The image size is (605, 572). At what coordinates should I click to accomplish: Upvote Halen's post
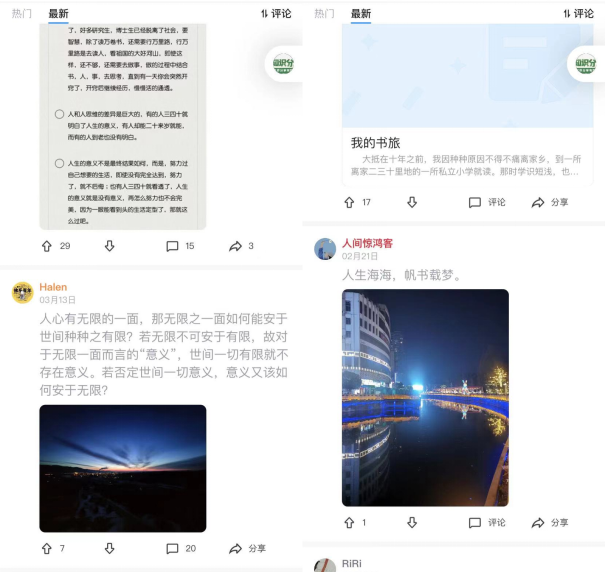point(46,548)
